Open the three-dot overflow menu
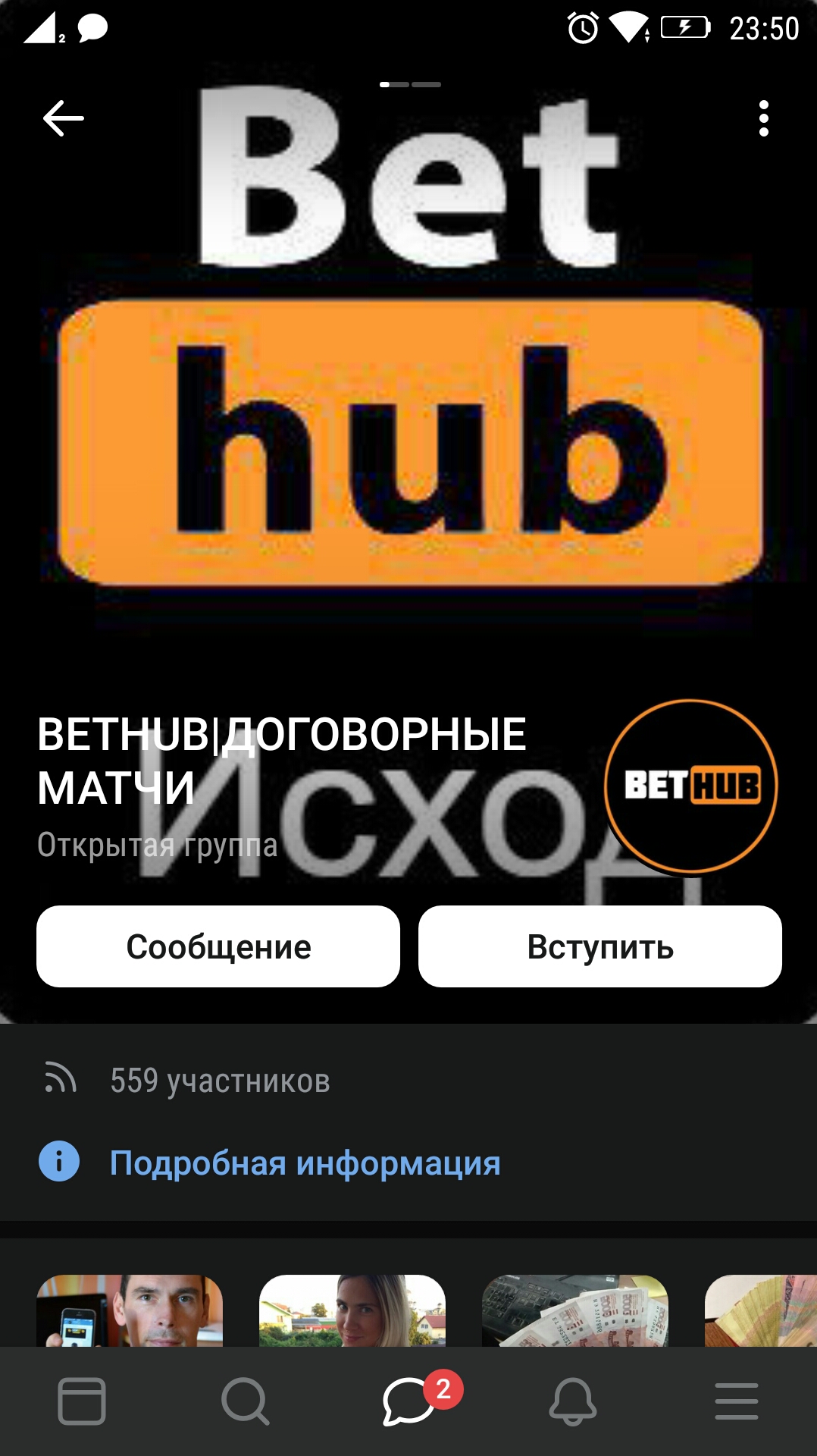817x1456 pixels. pyautogui.click(x=763, y=118)
